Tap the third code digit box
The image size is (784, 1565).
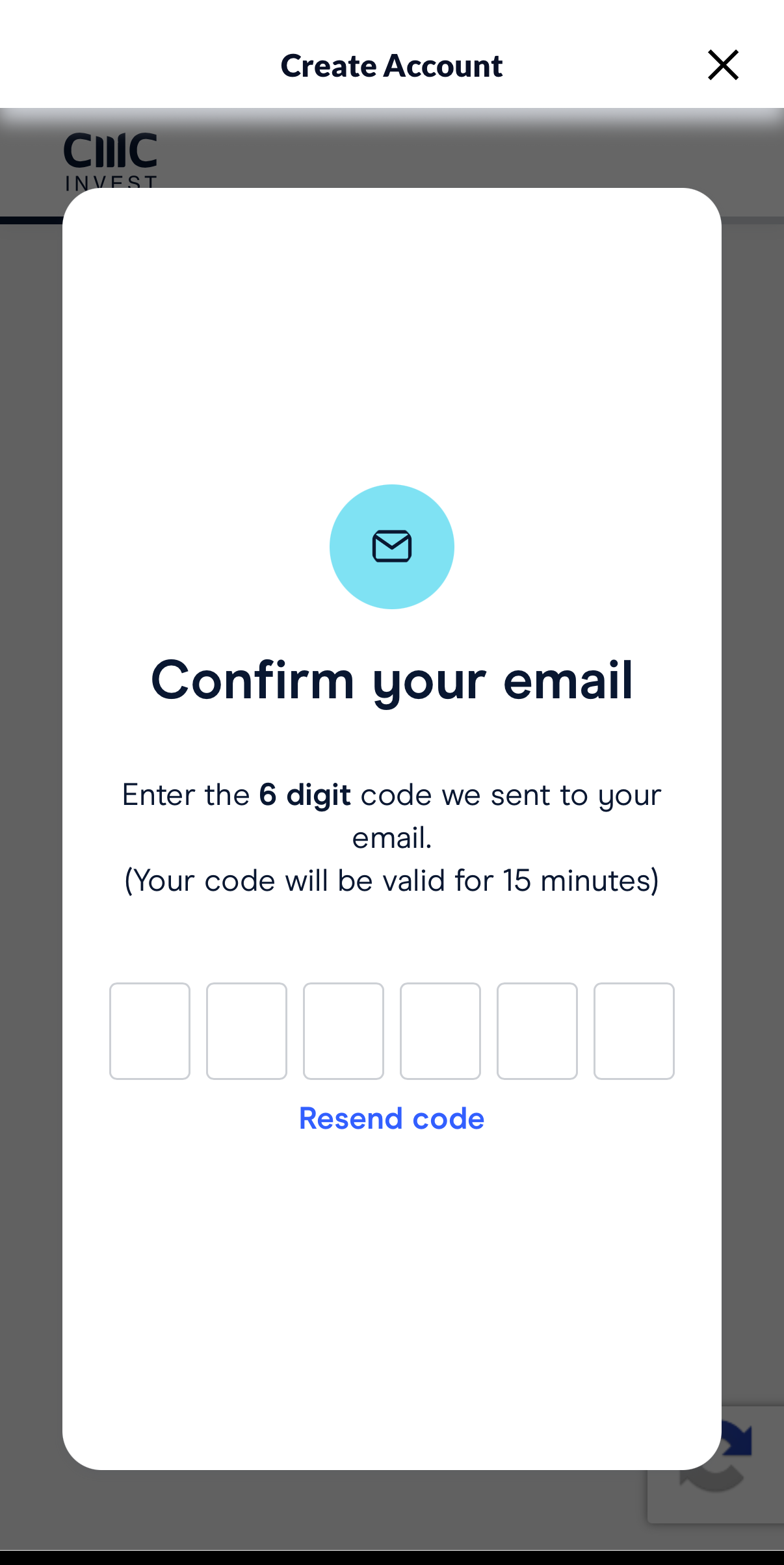[343, 1031]
